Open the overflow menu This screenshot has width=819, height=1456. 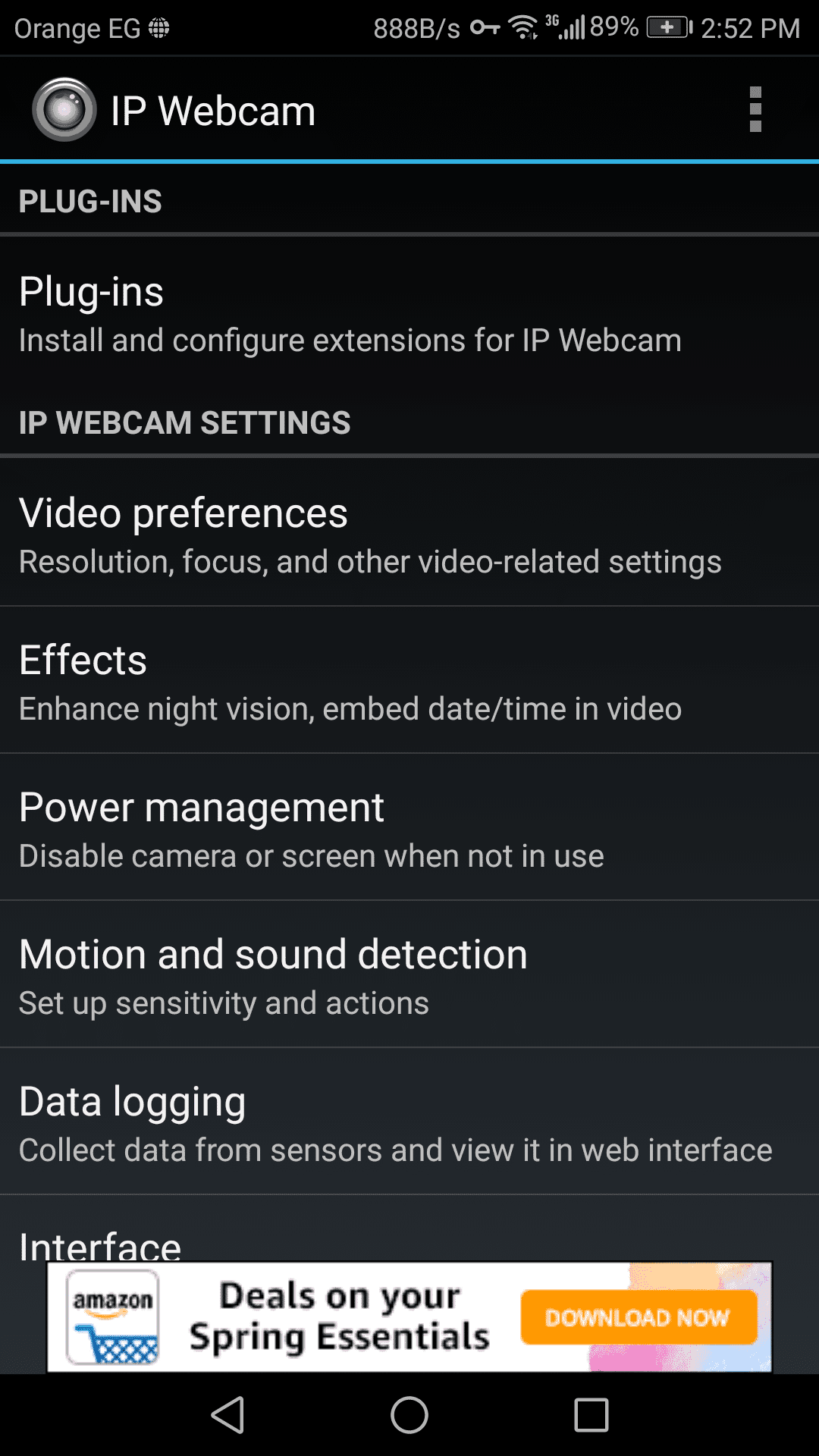[755, 110]
